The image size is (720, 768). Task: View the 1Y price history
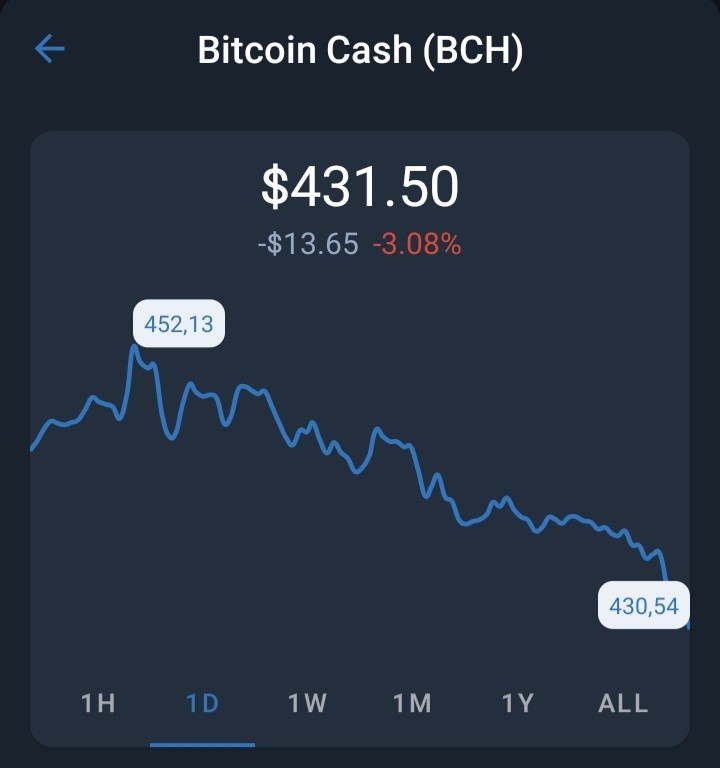point(518,703)
